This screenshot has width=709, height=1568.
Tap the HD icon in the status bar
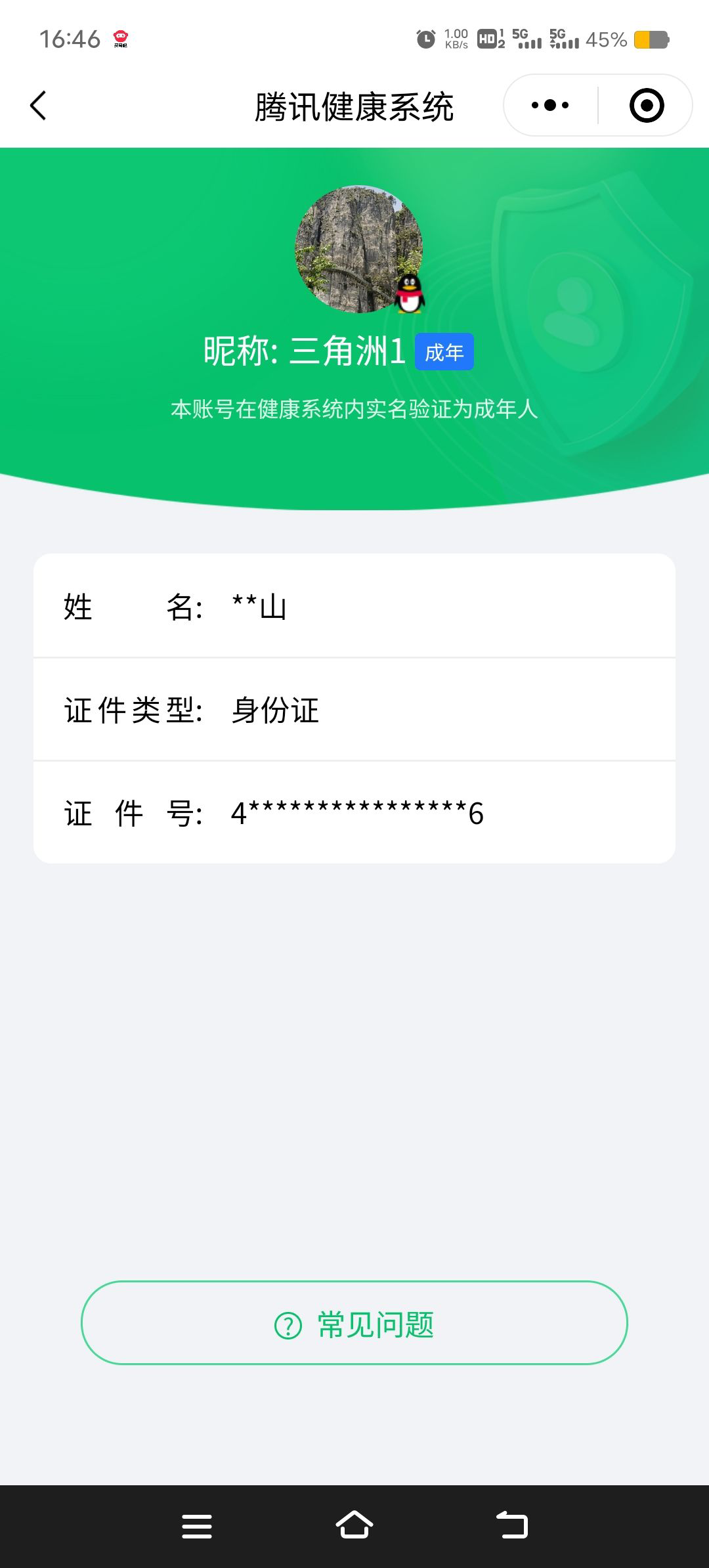[x=486, y=39]
